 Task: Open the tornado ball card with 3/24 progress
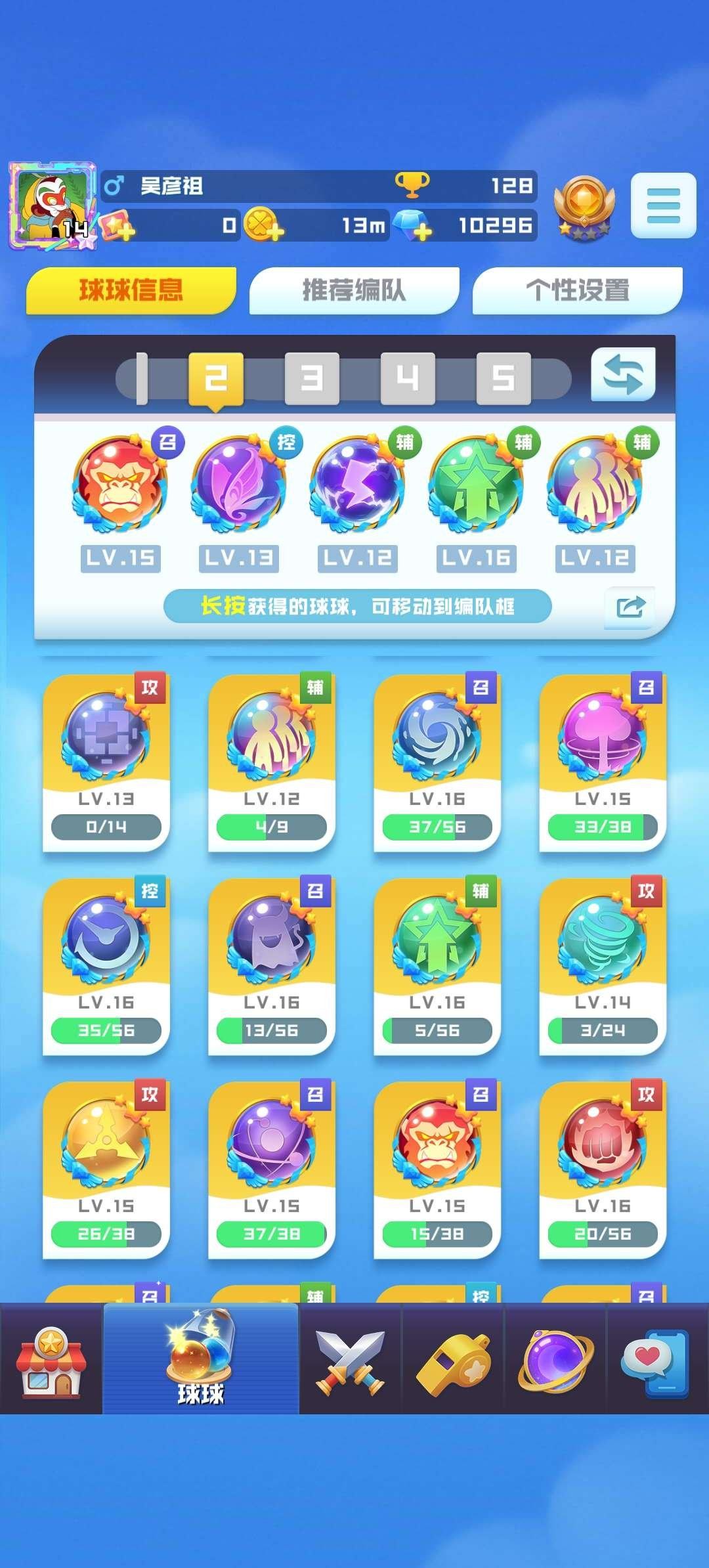coord(603,965)
